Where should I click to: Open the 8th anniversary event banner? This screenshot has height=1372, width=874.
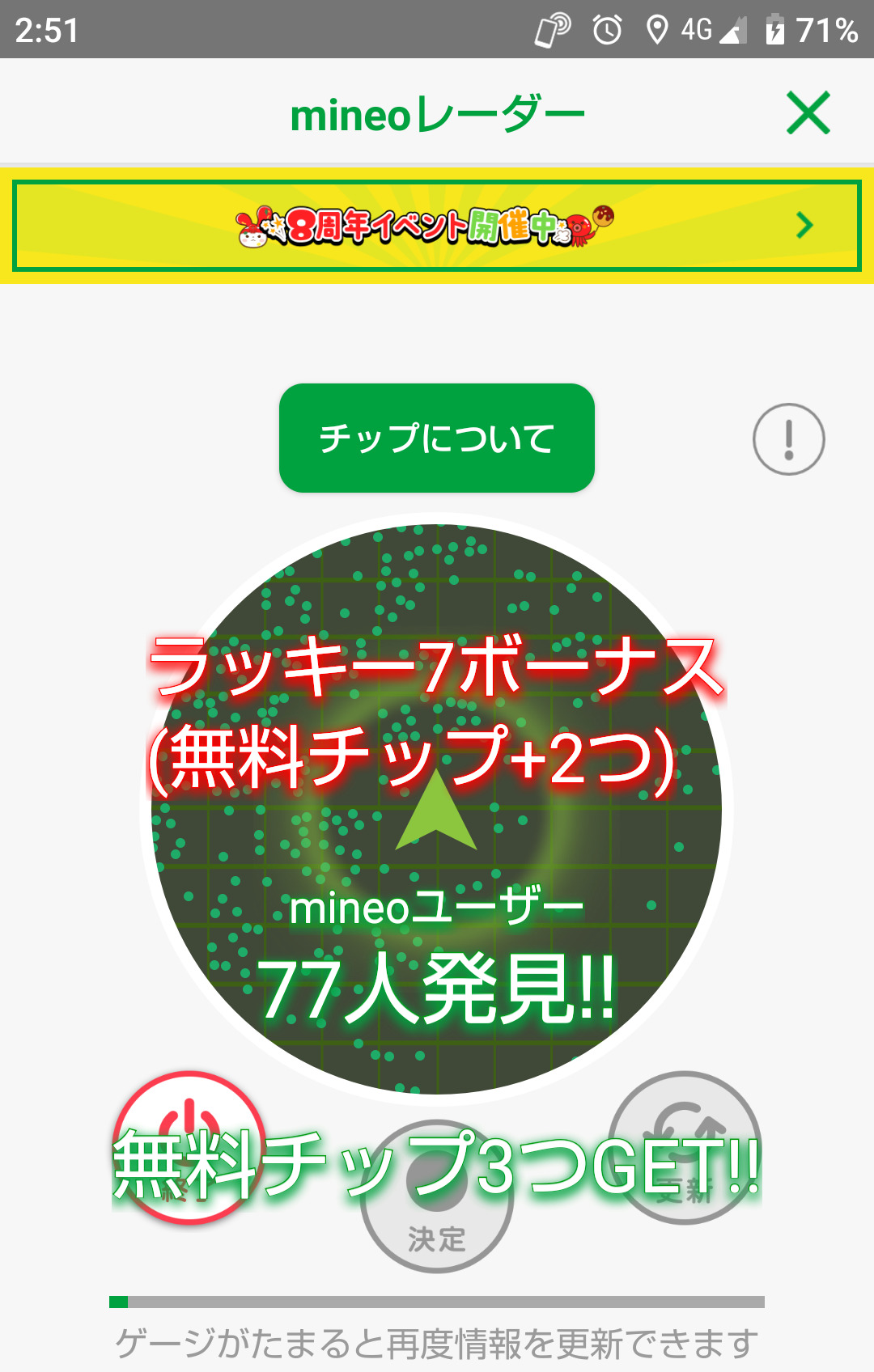click(x=437, y=226)
